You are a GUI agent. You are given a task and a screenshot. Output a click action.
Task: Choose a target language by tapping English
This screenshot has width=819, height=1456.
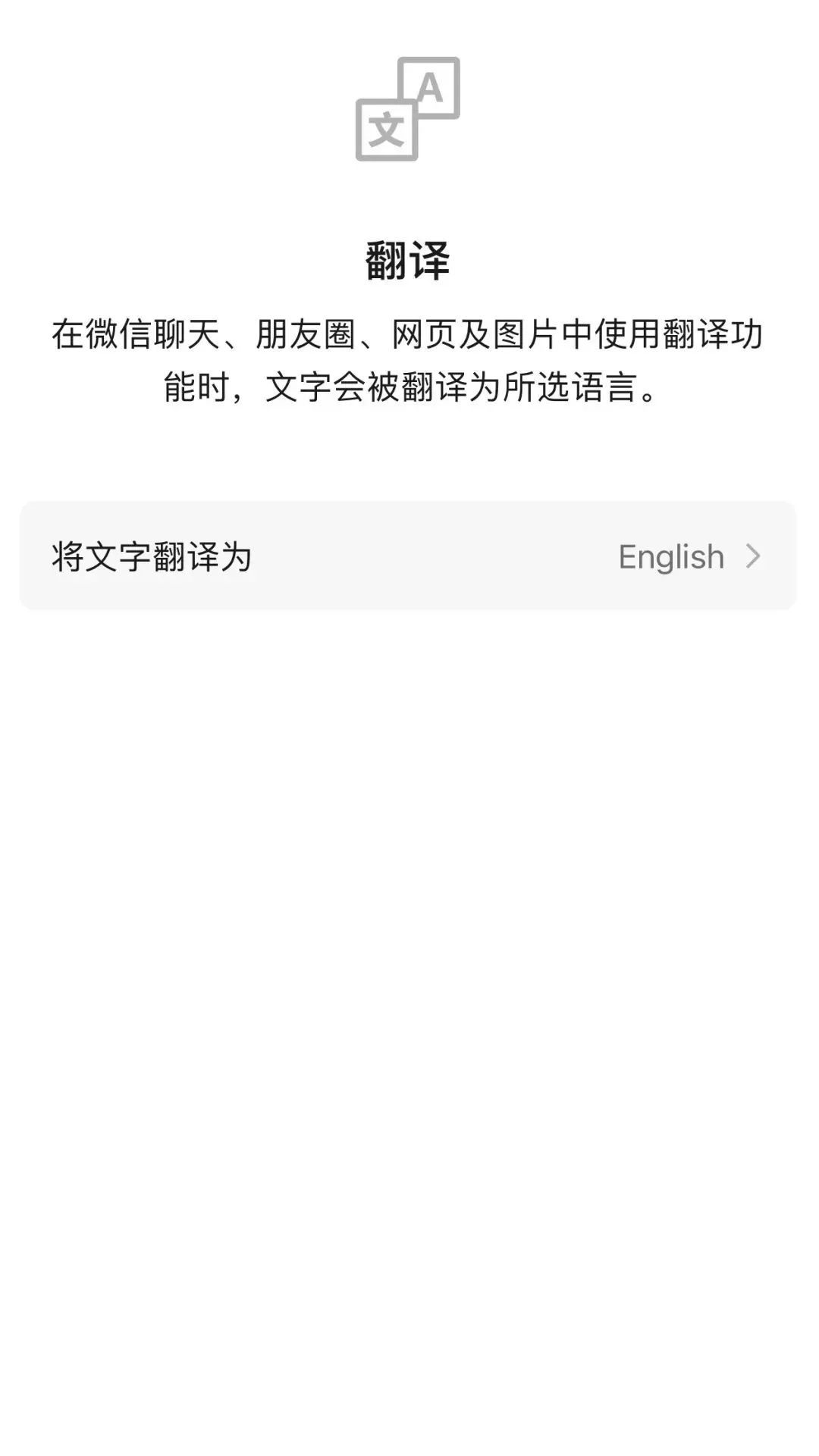click(x=670, y=557)
